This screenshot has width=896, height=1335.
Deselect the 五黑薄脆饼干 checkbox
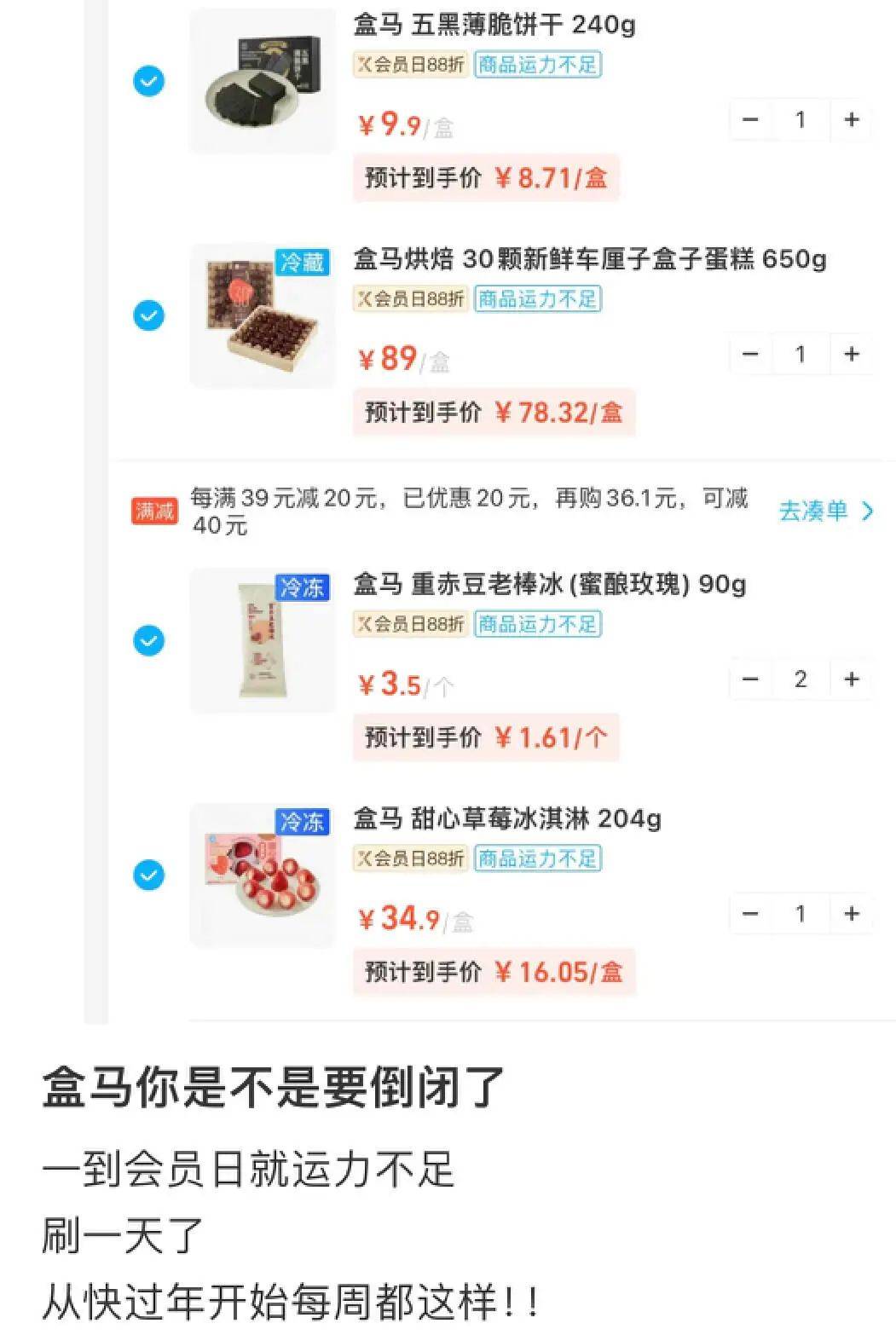click(x=148, y=82)
